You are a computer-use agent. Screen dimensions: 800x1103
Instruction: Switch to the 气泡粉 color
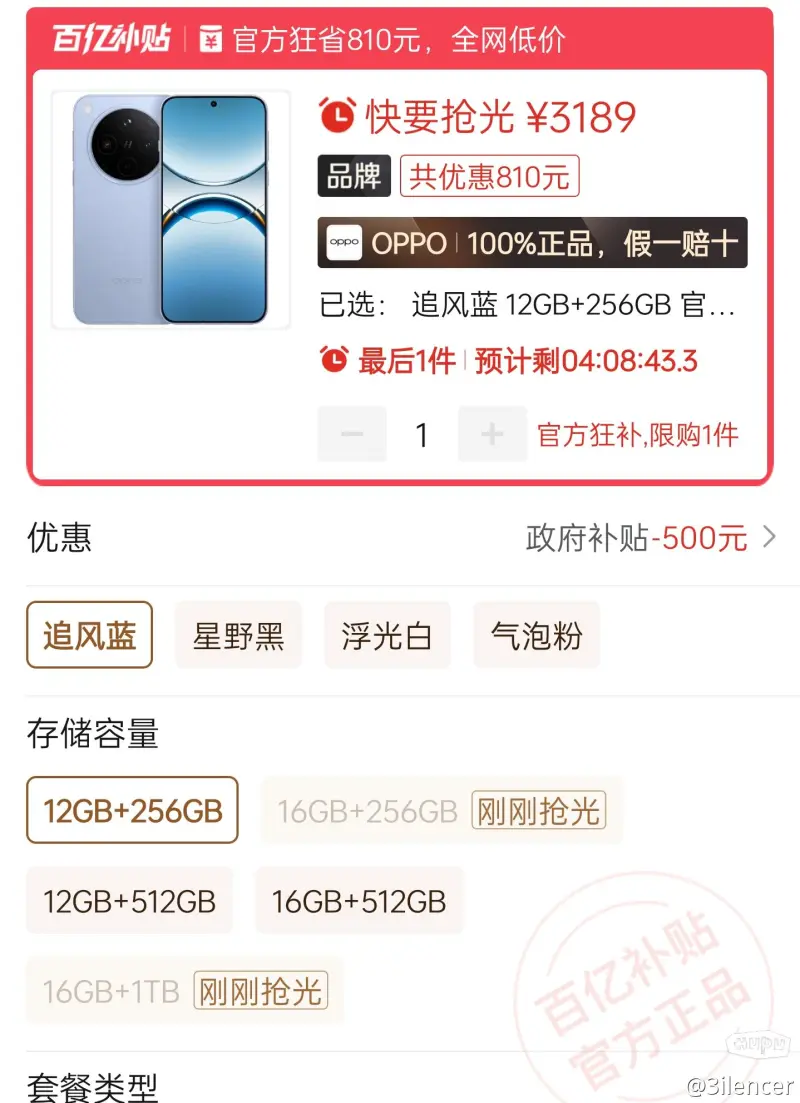point(536,635)
